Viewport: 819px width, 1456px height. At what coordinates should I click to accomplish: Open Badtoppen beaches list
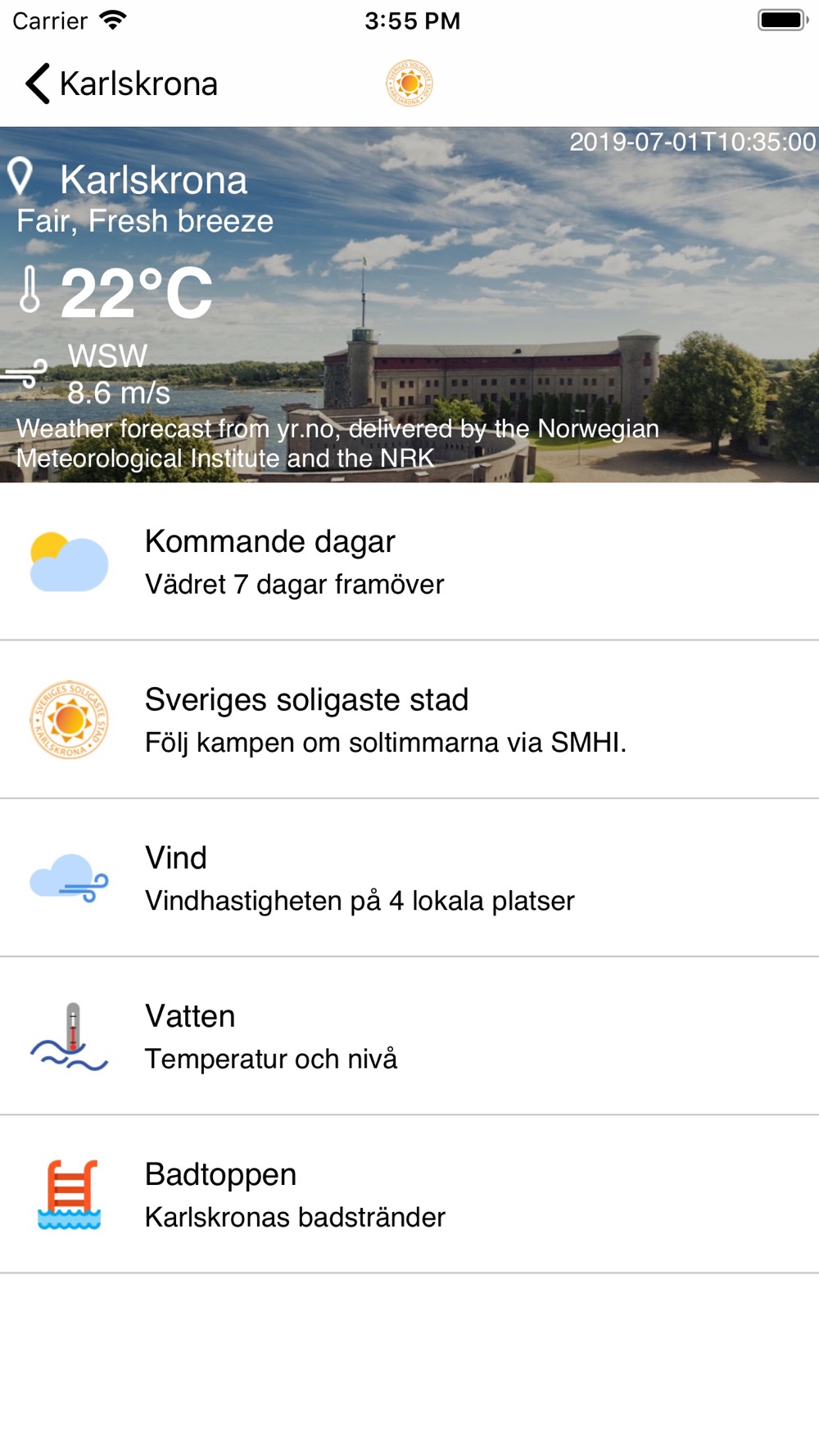(x=409, y=1194)
